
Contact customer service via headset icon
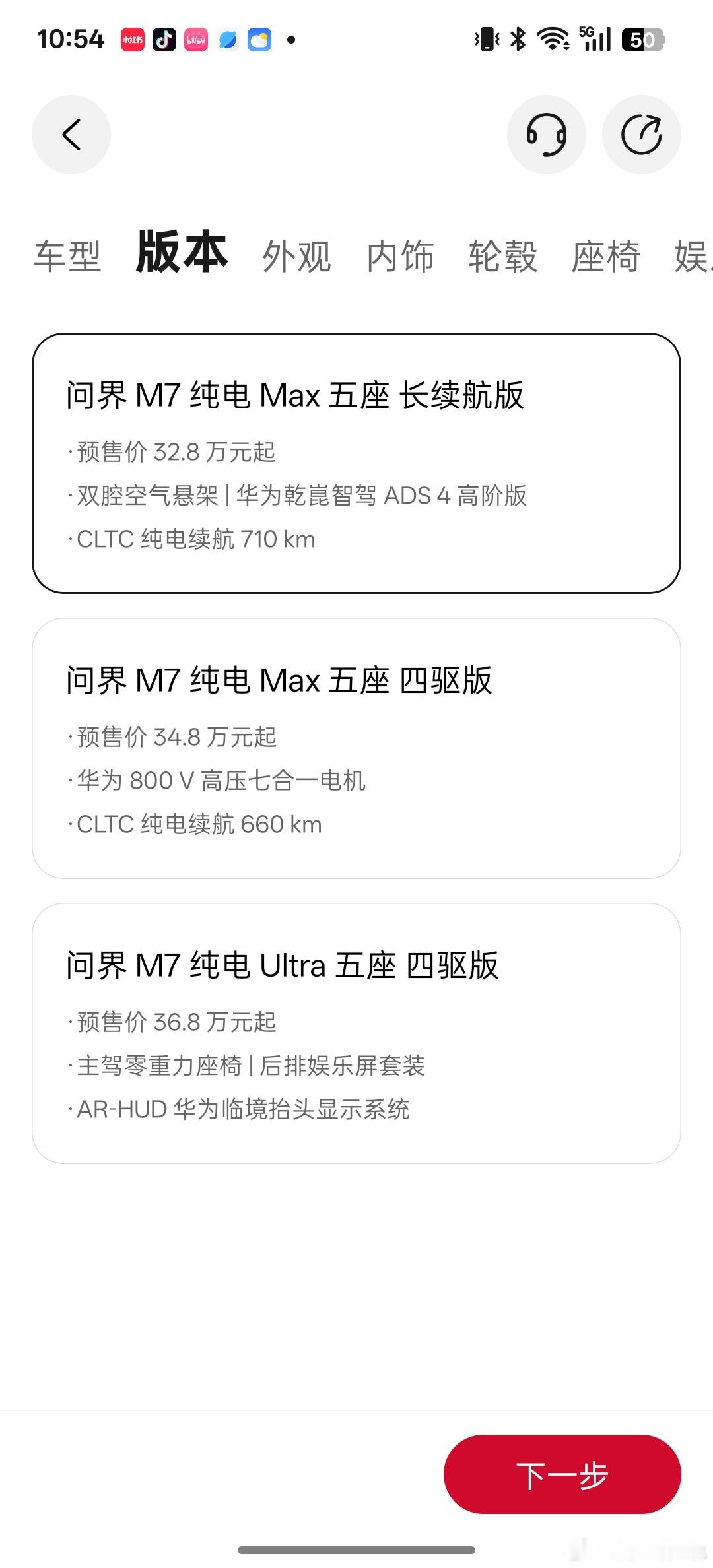click(546, 135)
